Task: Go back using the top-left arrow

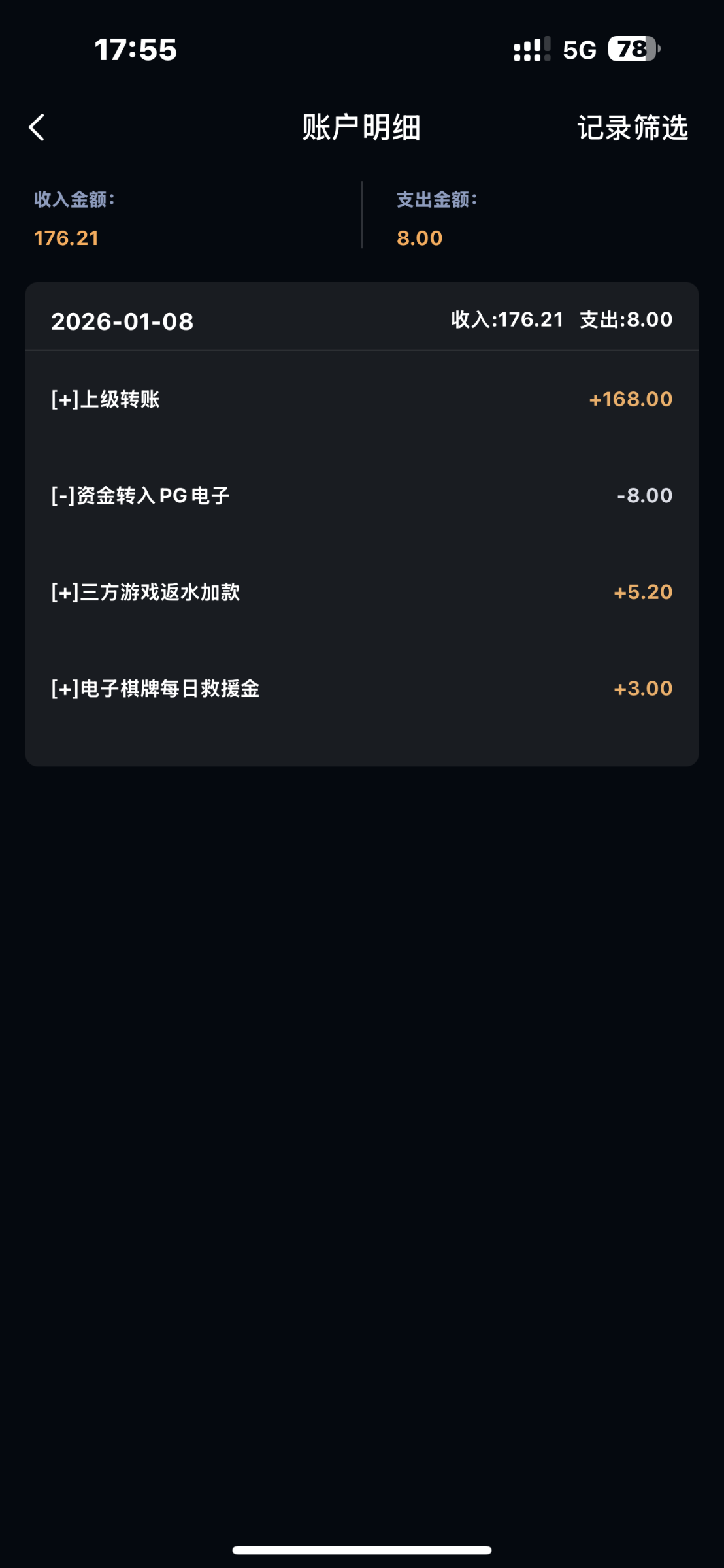Action: [x=37, y=127]
